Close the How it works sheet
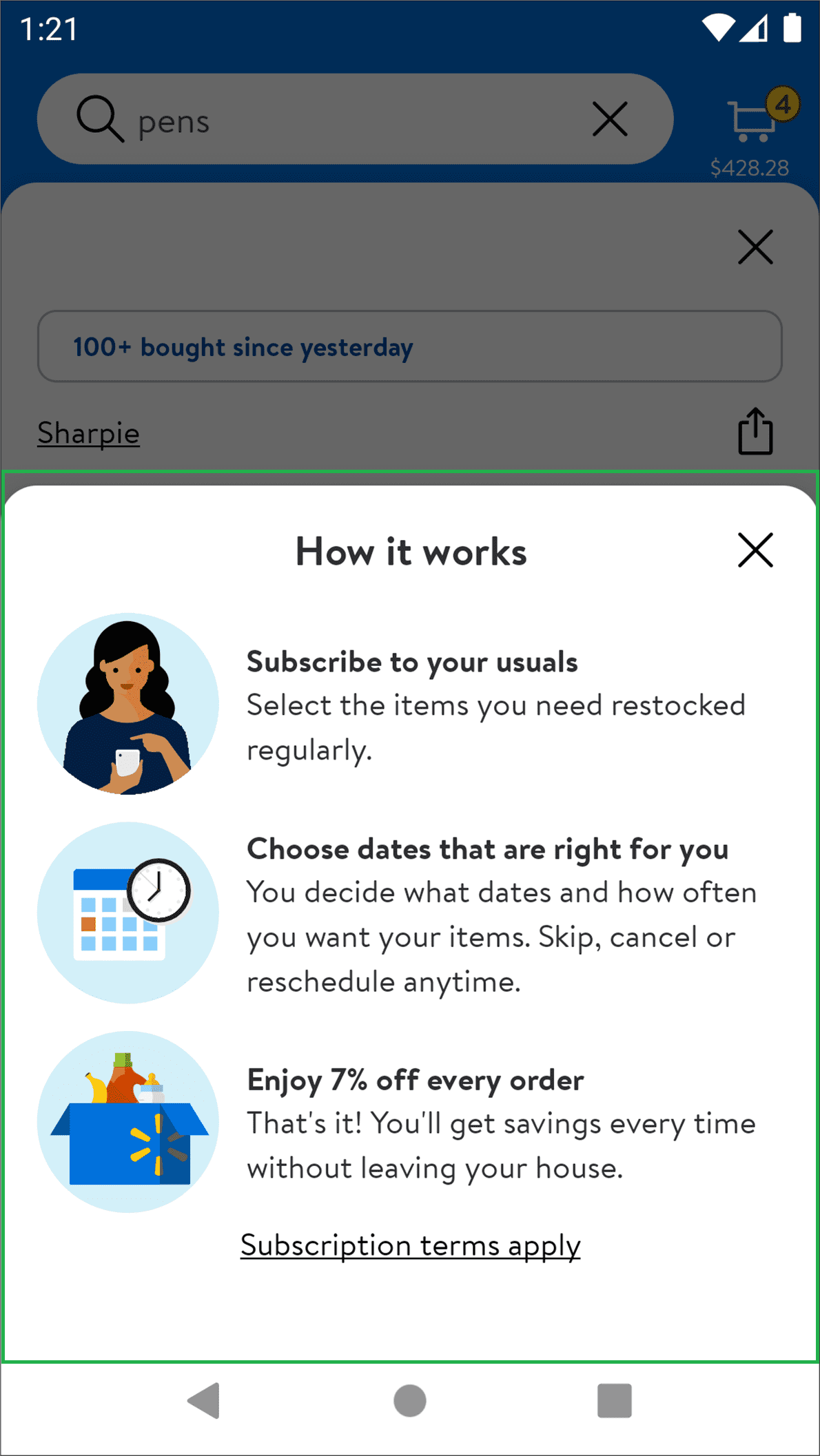The image size is (820, 1456). [755, 550]
